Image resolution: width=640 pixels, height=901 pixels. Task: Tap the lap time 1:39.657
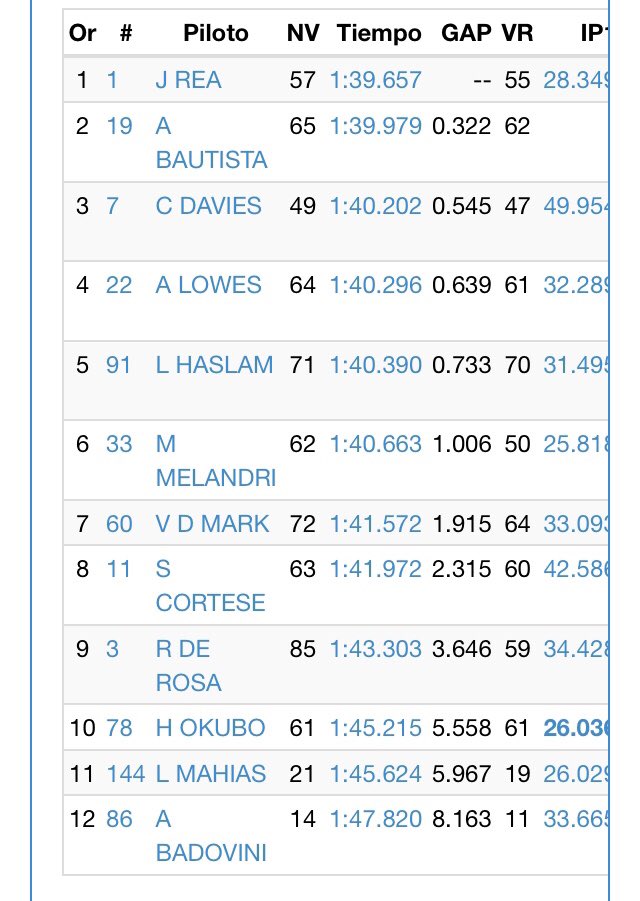click(x=376, y=80)
